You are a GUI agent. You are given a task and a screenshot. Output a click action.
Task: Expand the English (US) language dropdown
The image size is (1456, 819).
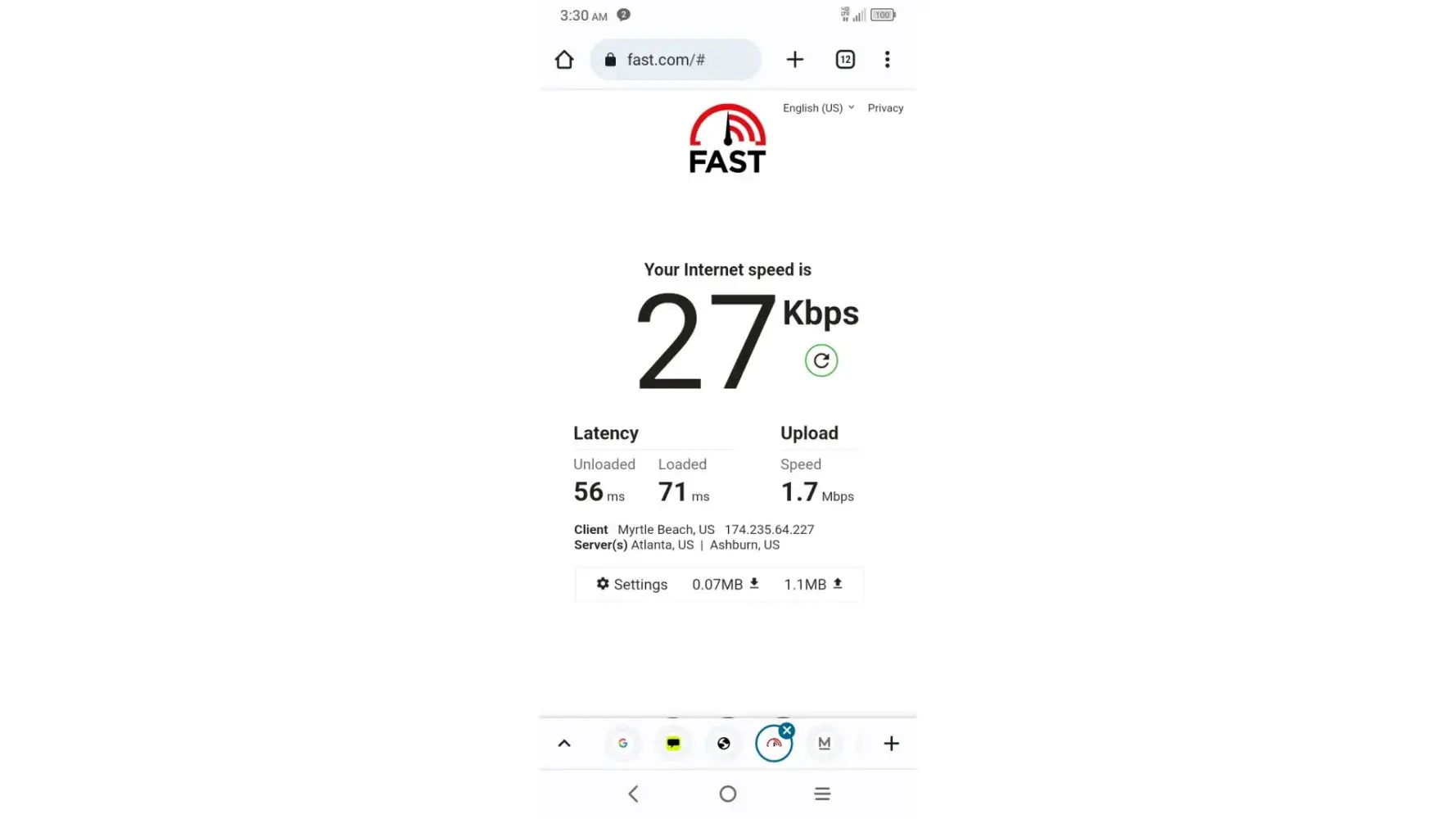tap(817, 108)
